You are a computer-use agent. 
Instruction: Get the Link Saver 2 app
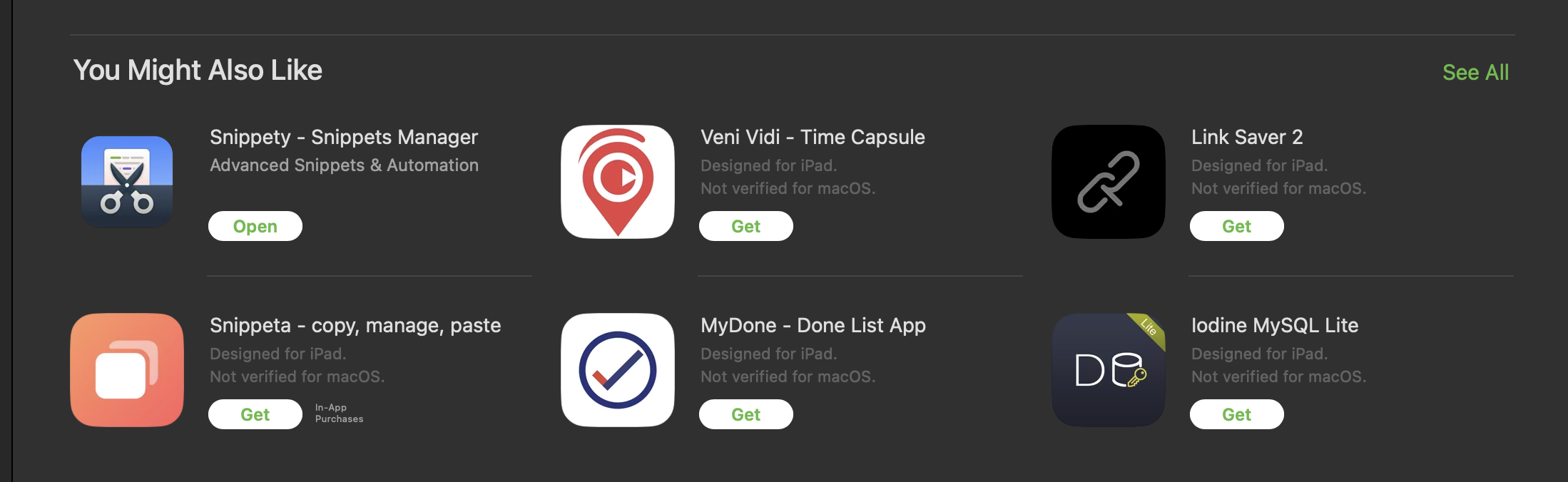point(1236,226)
